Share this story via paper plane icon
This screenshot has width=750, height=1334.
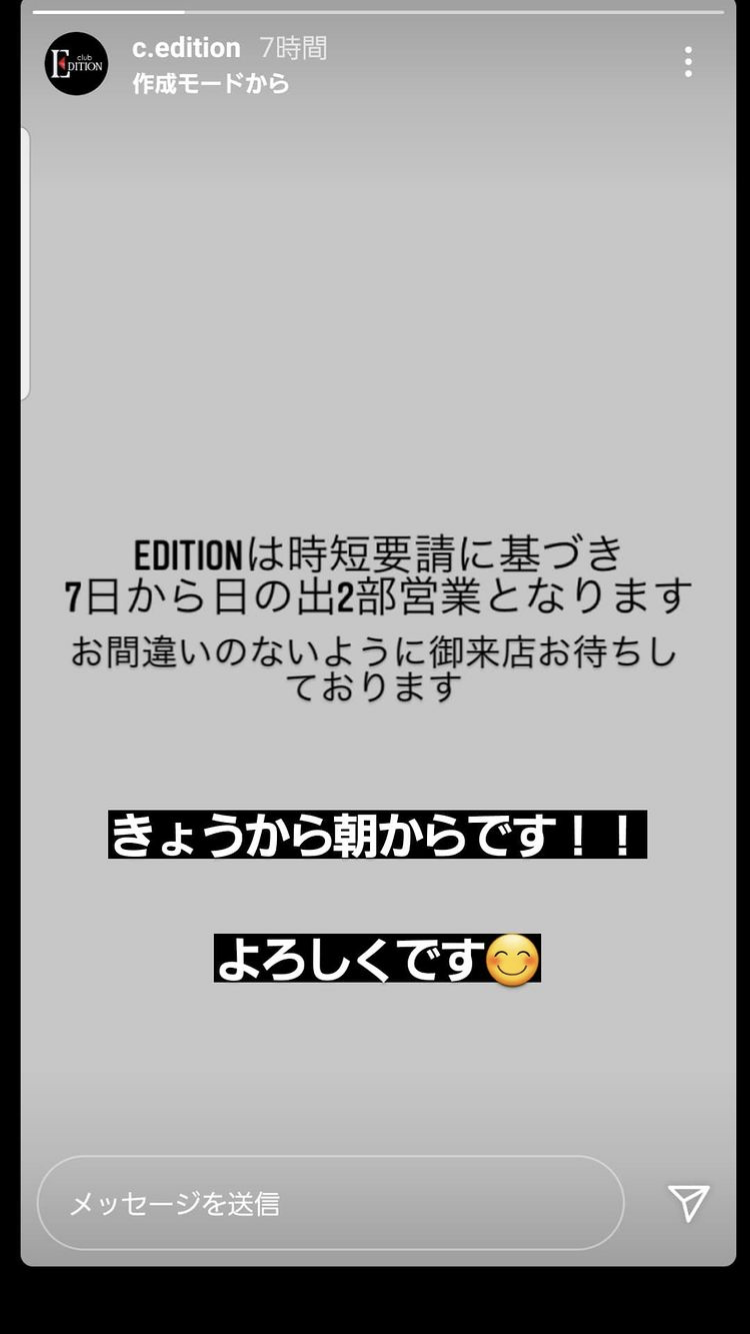tap(689, 1203)
